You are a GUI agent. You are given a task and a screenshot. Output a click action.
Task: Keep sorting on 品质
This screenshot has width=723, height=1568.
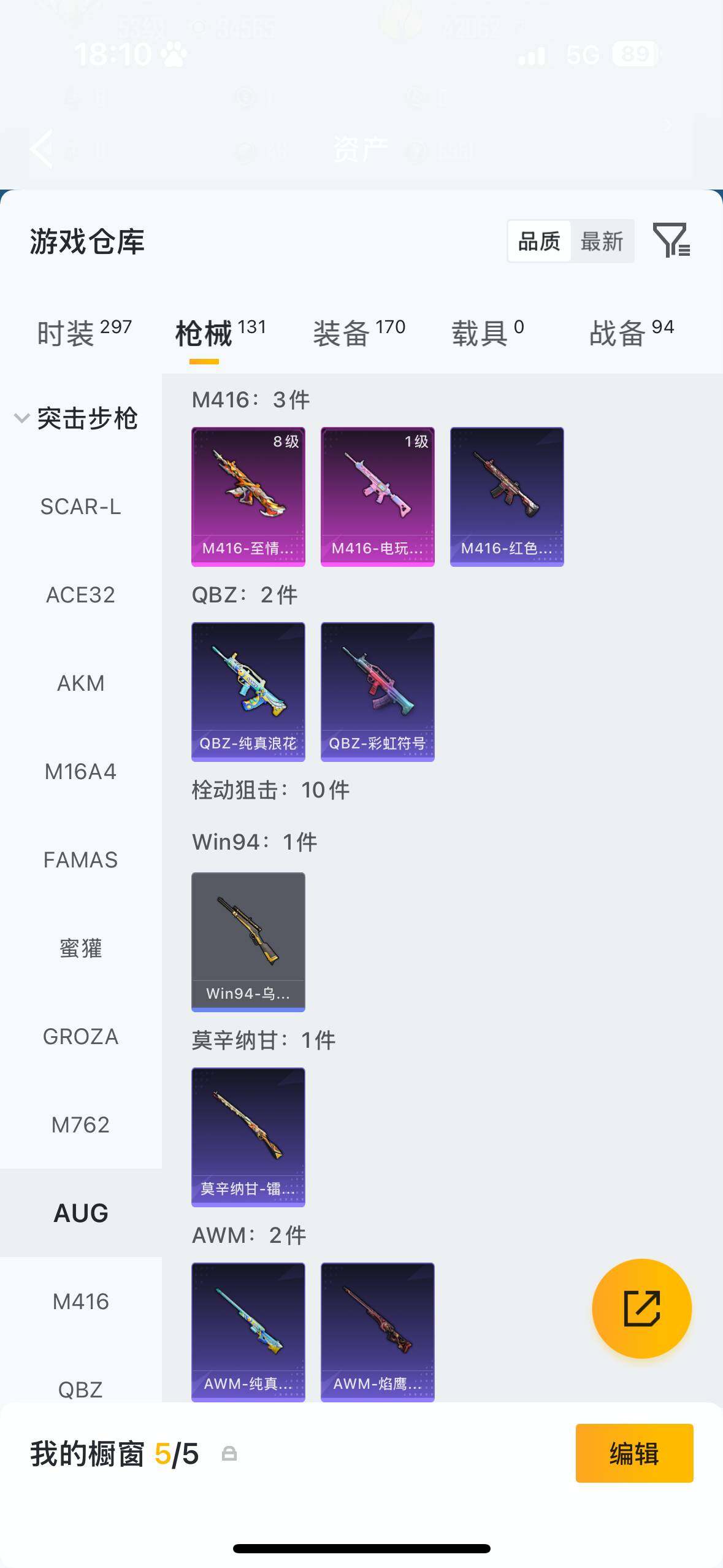coord(538,240)
